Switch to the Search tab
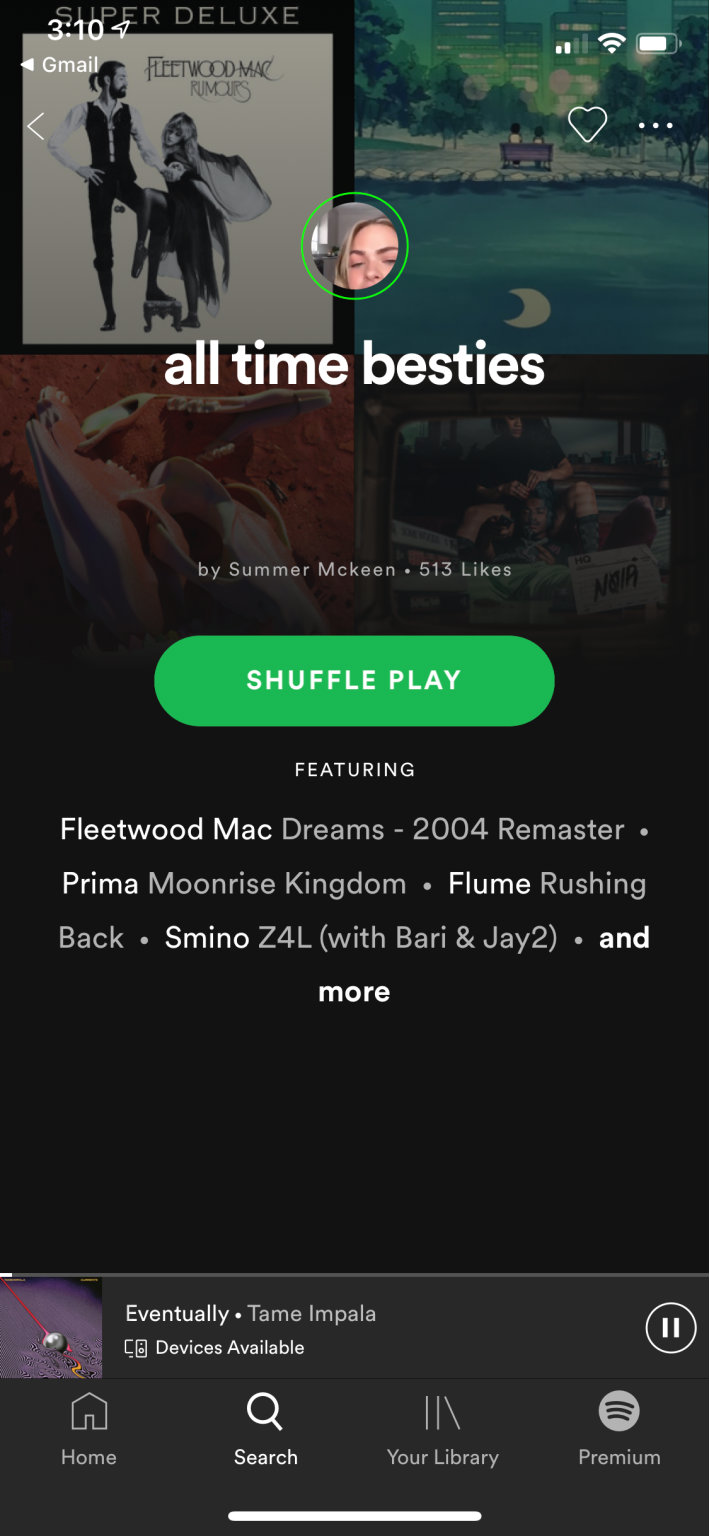Screen dimensions: 709x1536 [x=265, y=1430]
